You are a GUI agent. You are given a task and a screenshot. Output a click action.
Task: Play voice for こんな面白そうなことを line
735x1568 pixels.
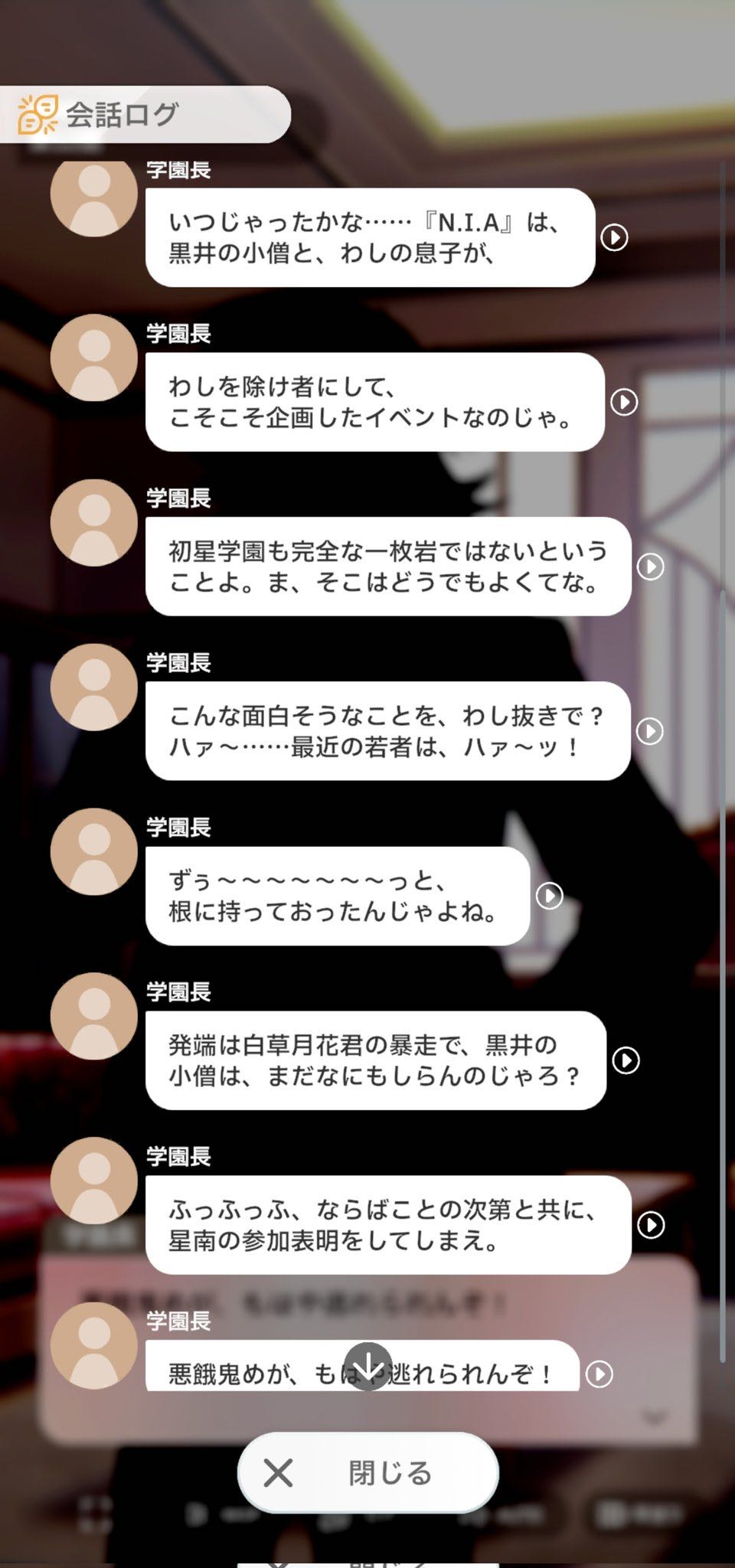[x=650, y=731]
